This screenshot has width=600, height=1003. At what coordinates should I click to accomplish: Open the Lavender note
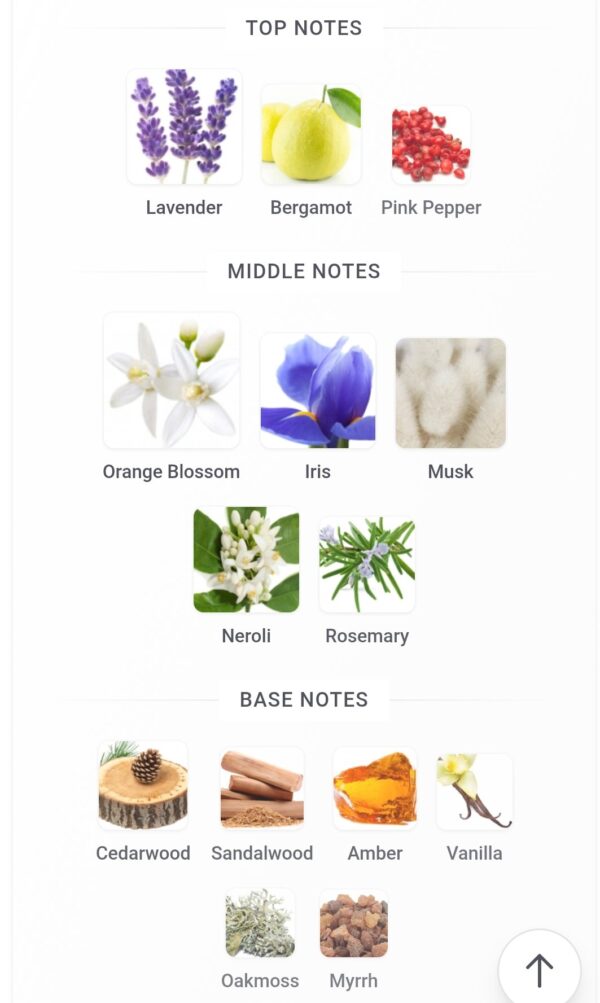click(x=184, y=128)
